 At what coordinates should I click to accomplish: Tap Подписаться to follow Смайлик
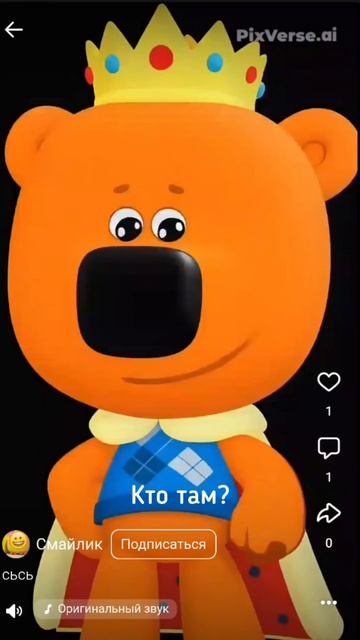tap(163, 544)
